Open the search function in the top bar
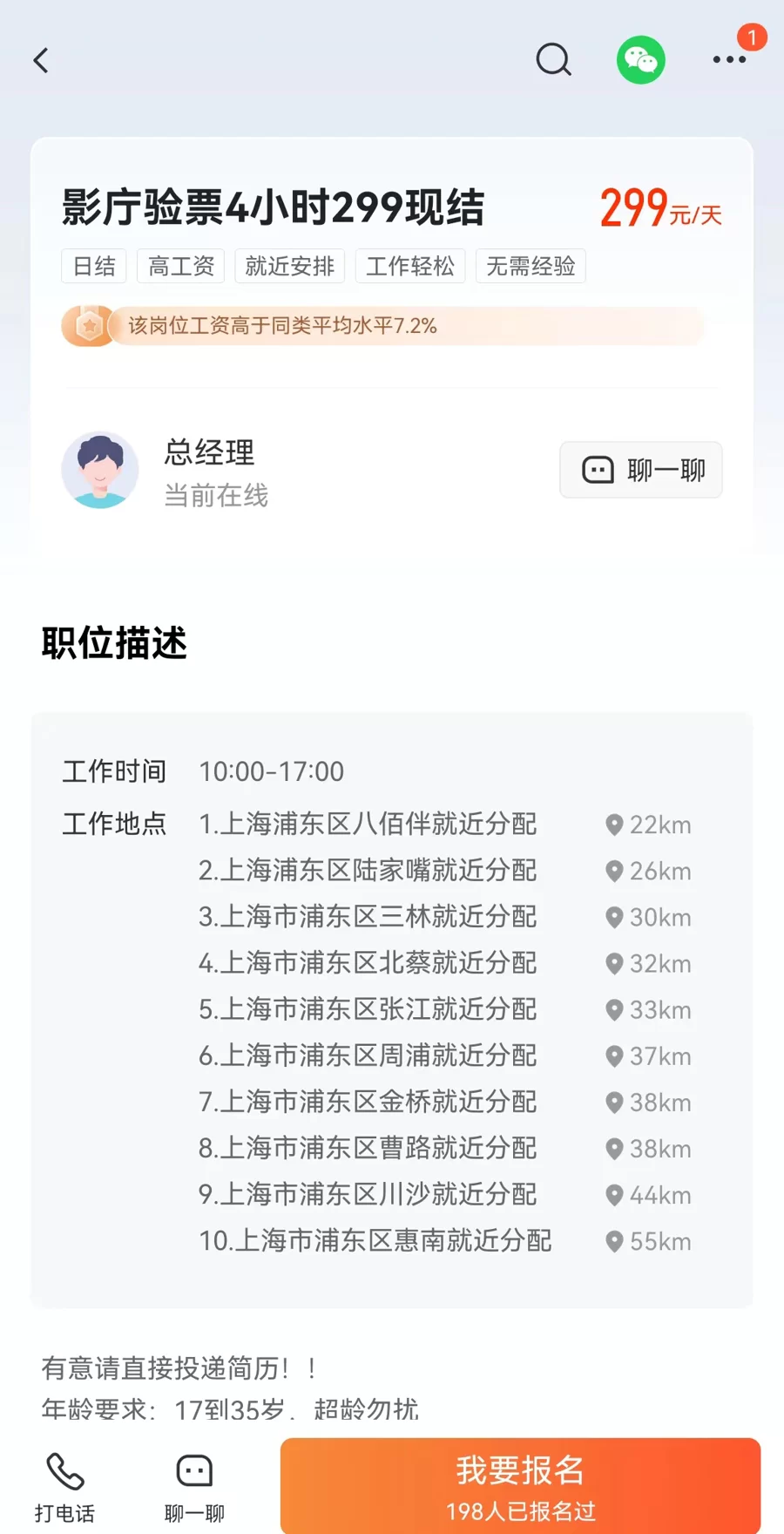The image size is (784, 1534). 554,60
